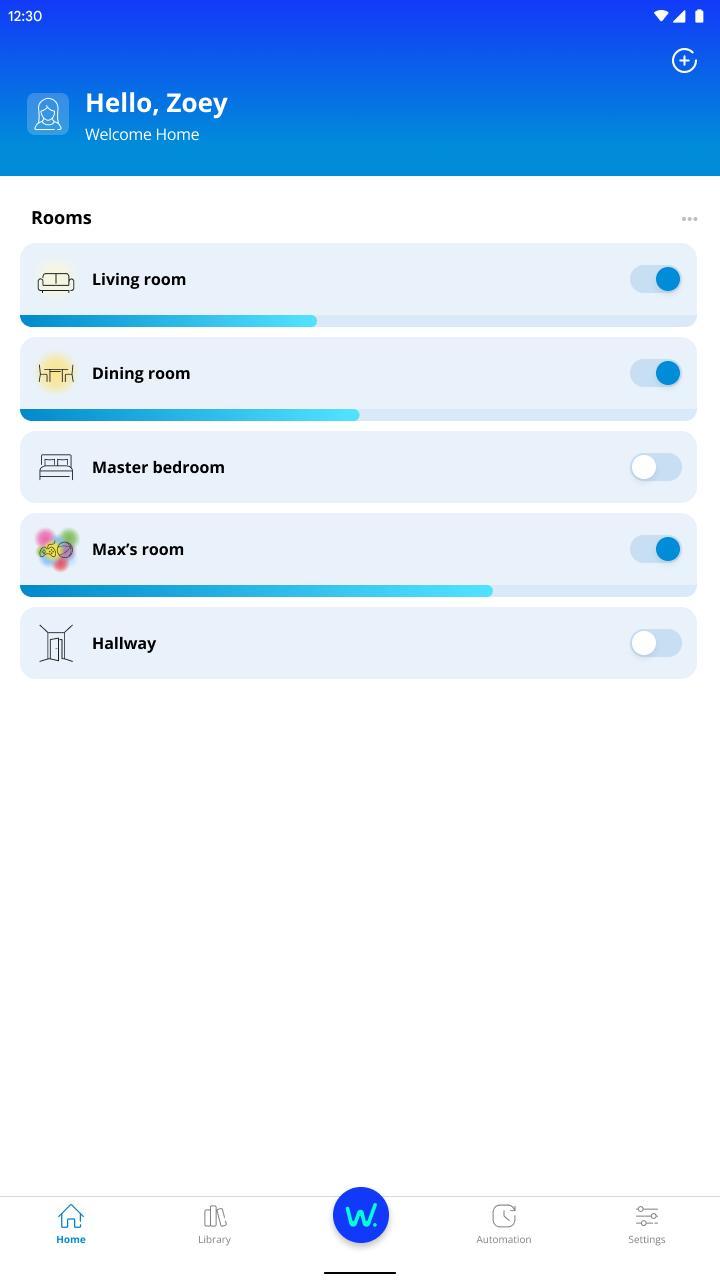Tap the add device plus button
720x1280 pixels.
(684, 60)
